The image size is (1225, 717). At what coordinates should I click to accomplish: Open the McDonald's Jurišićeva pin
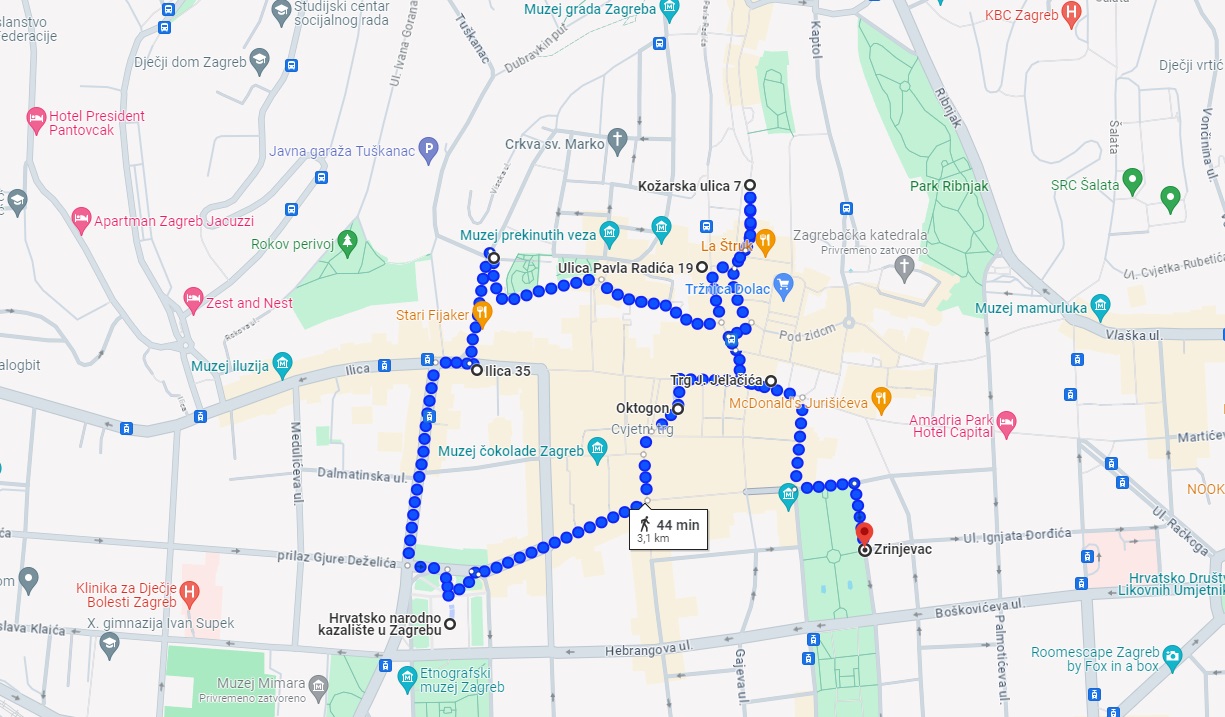(x=880, y=398)
